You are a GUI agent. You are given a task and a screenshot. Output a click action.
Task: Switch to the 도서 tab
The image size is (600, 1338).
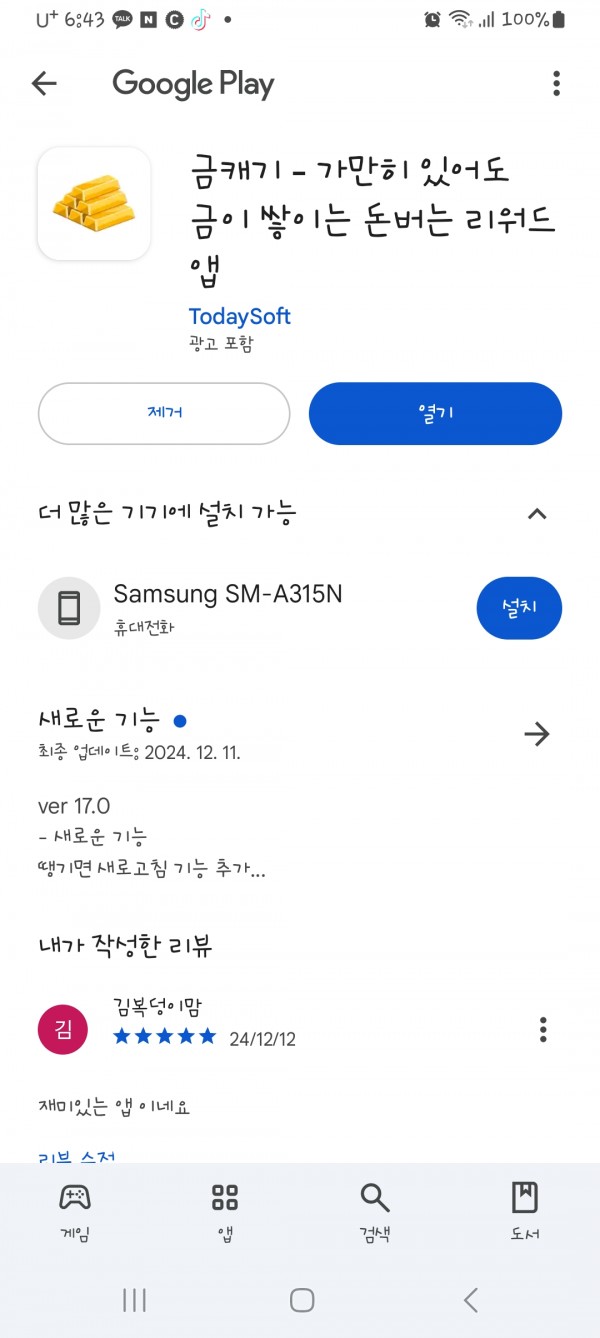click(525, 1211)
